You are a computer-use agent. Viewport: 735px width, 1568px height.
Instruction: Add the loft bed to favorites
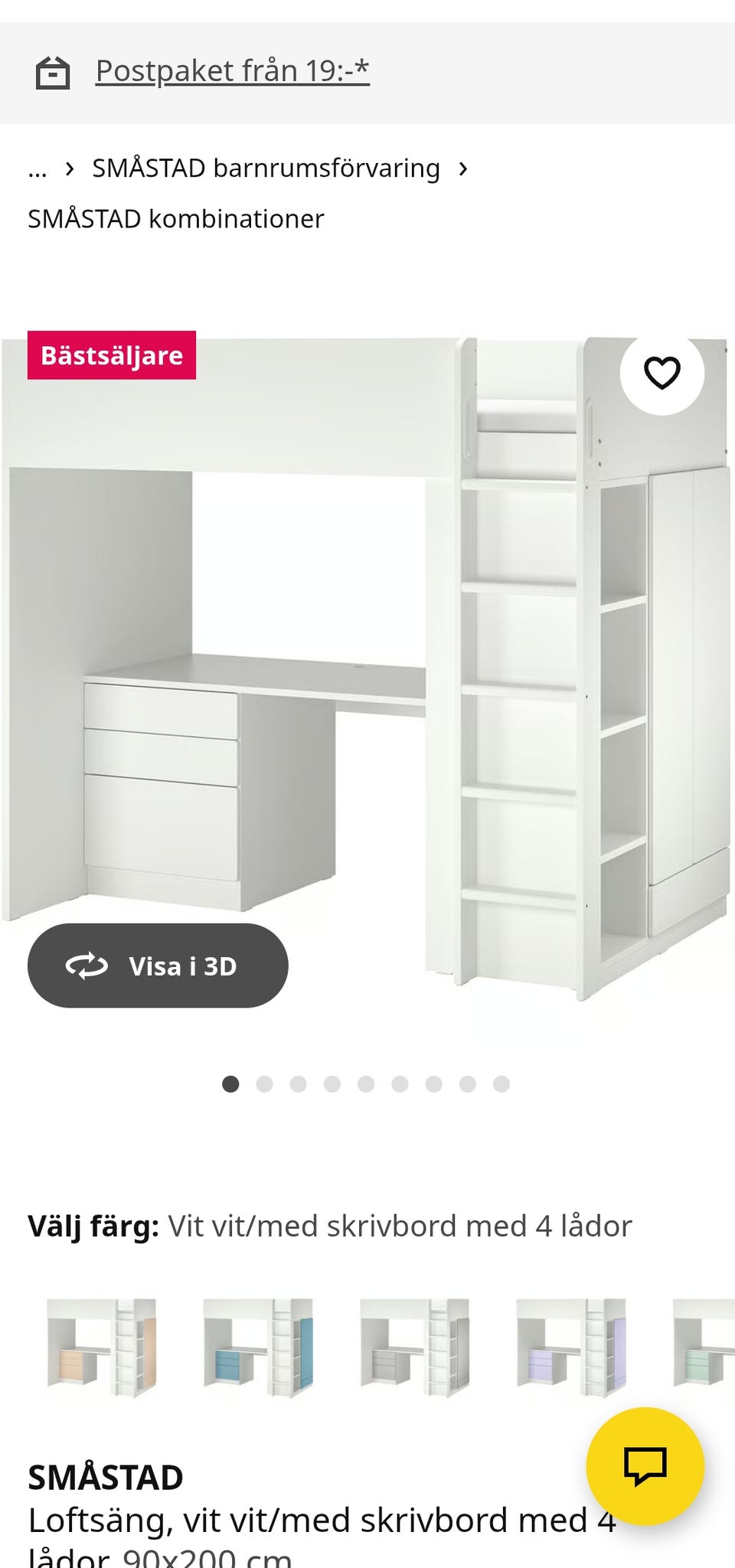661,374
